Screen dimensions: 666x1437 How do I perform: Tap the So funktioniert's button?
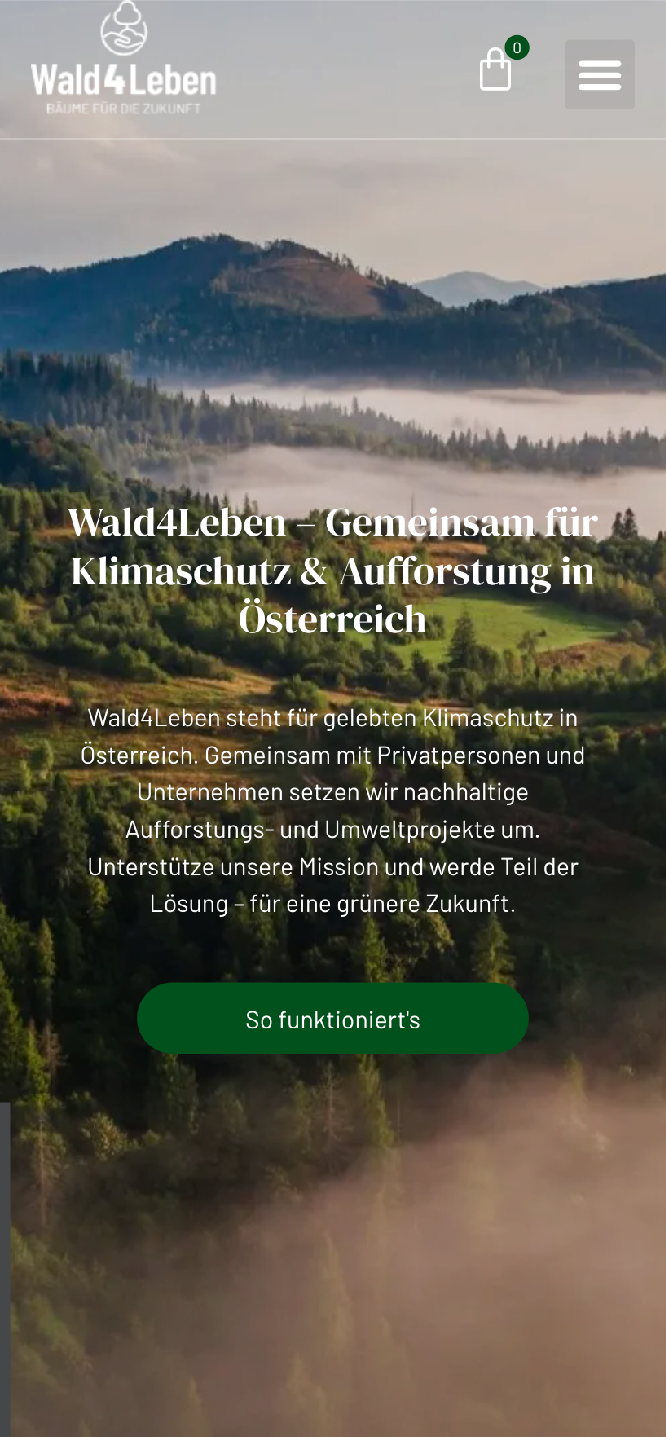pyautogui.click(x=332, y=1018)
